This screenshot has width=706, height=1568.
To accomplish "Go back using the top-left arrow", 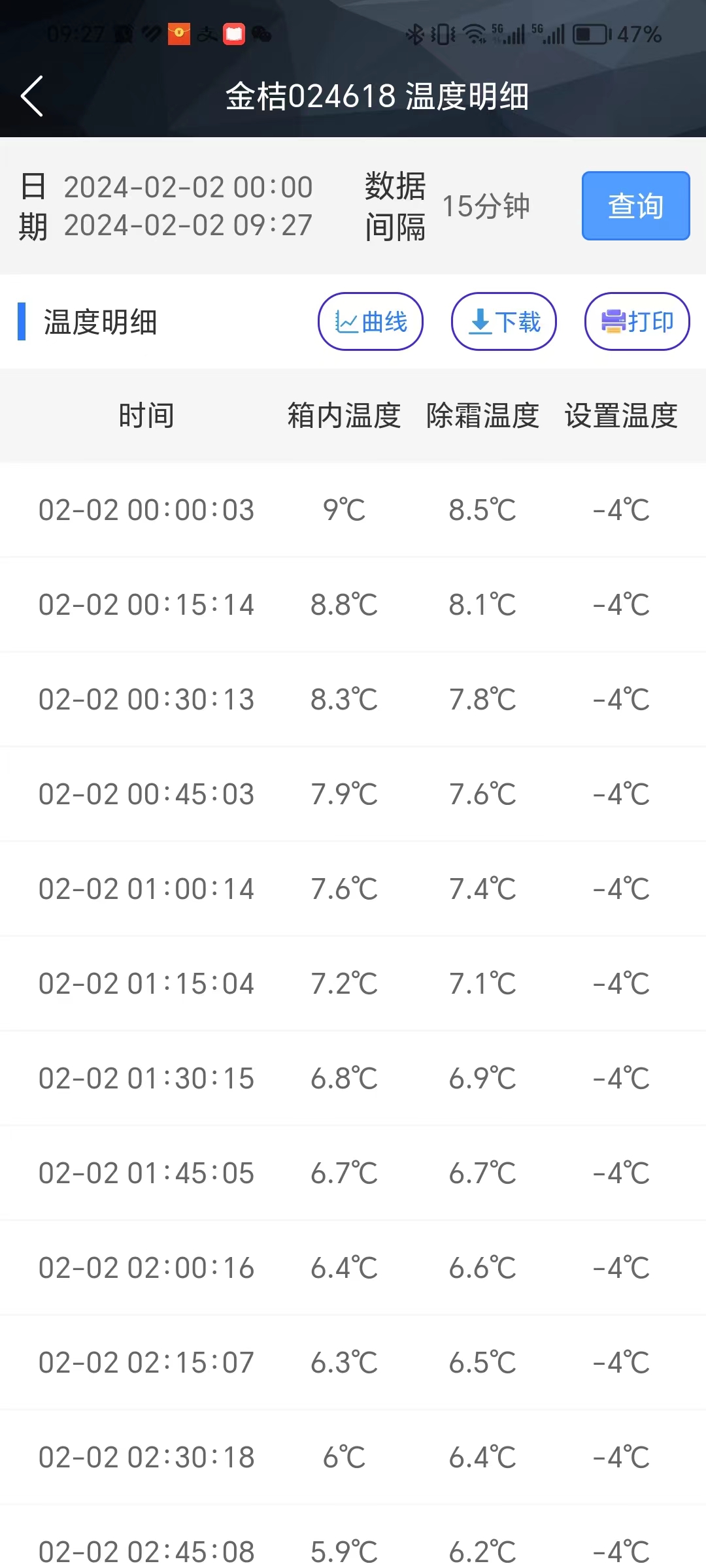I will pos(32,96).
